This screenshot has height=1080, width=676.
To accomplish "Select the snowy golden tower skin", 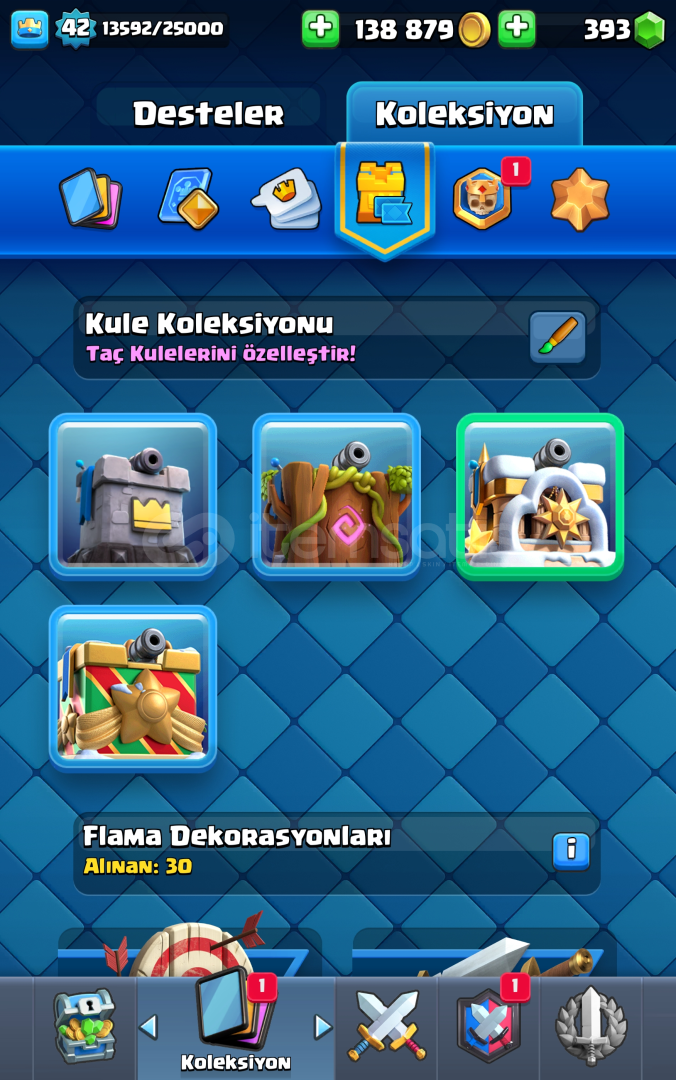I will (540, 495).
